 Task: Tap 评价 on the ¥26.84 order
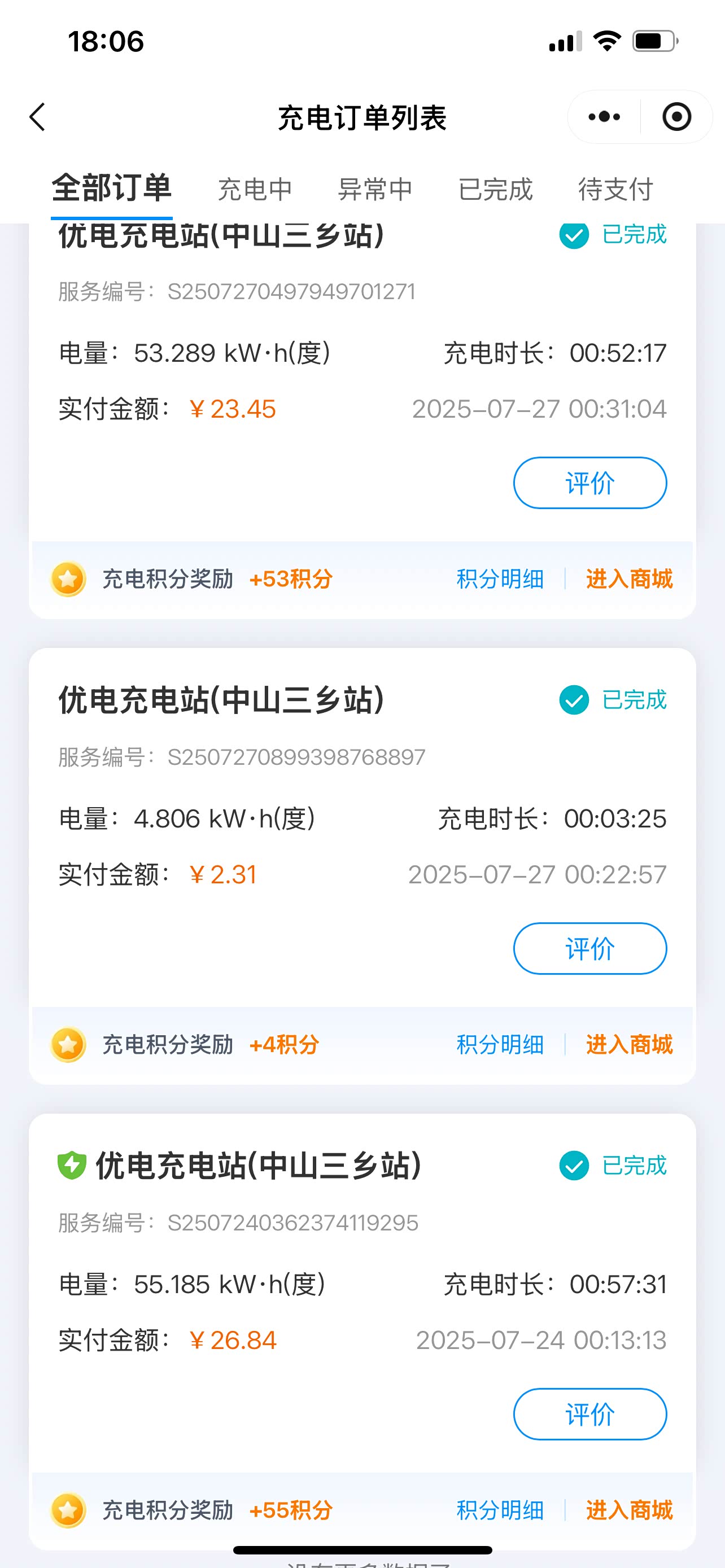coord(590,1414)
